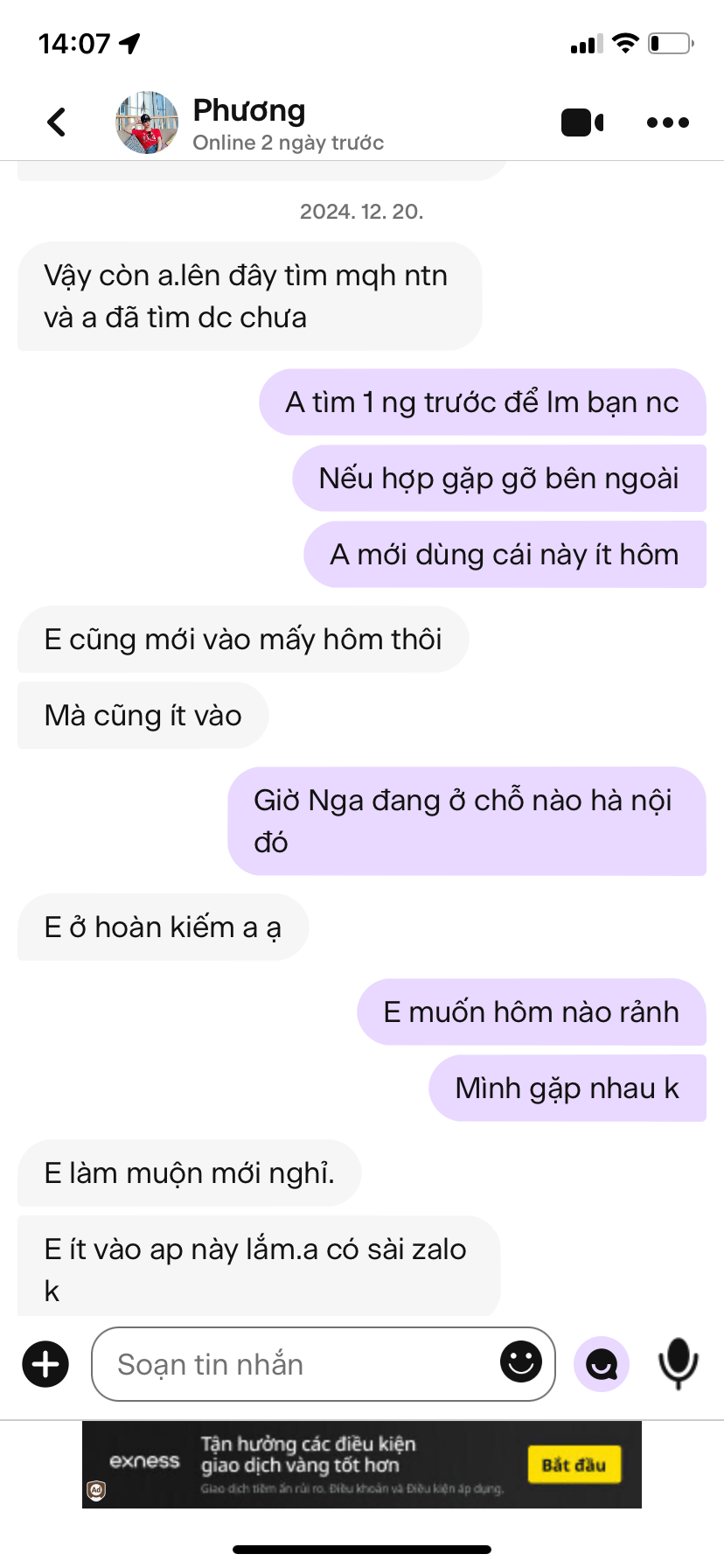Open Phương's profile picture

(147, 122)
